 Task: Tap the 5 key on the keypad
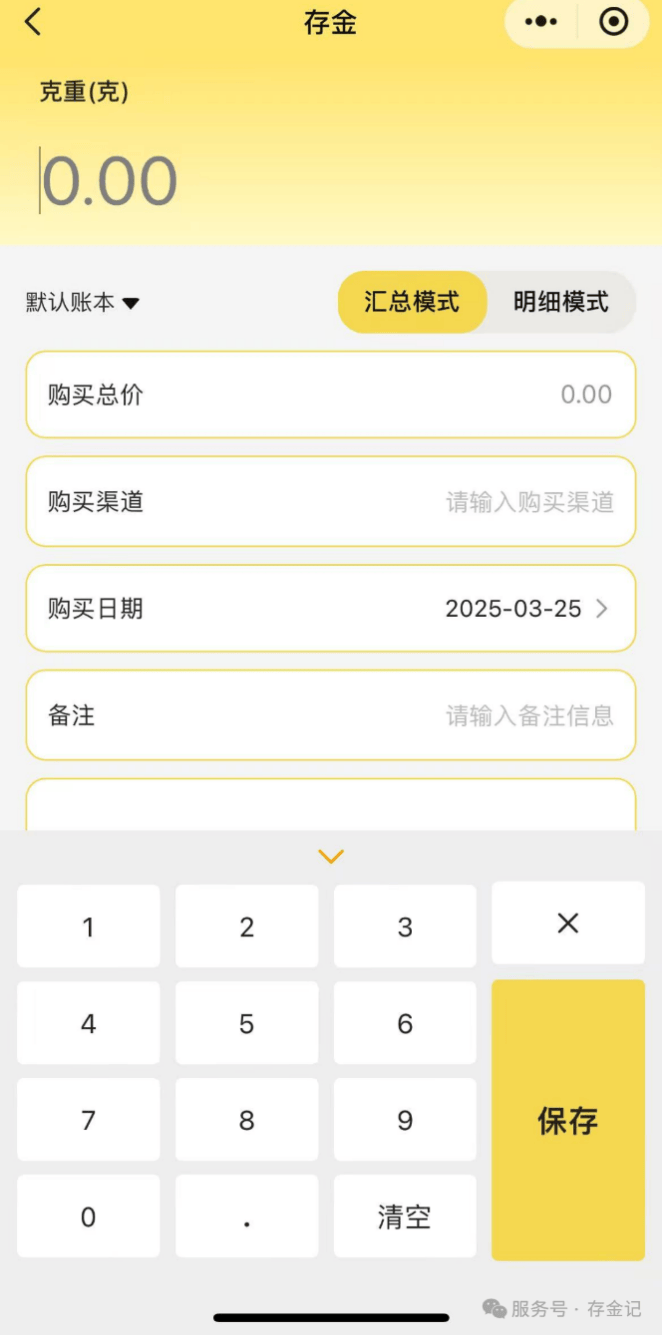point(247,1023)
